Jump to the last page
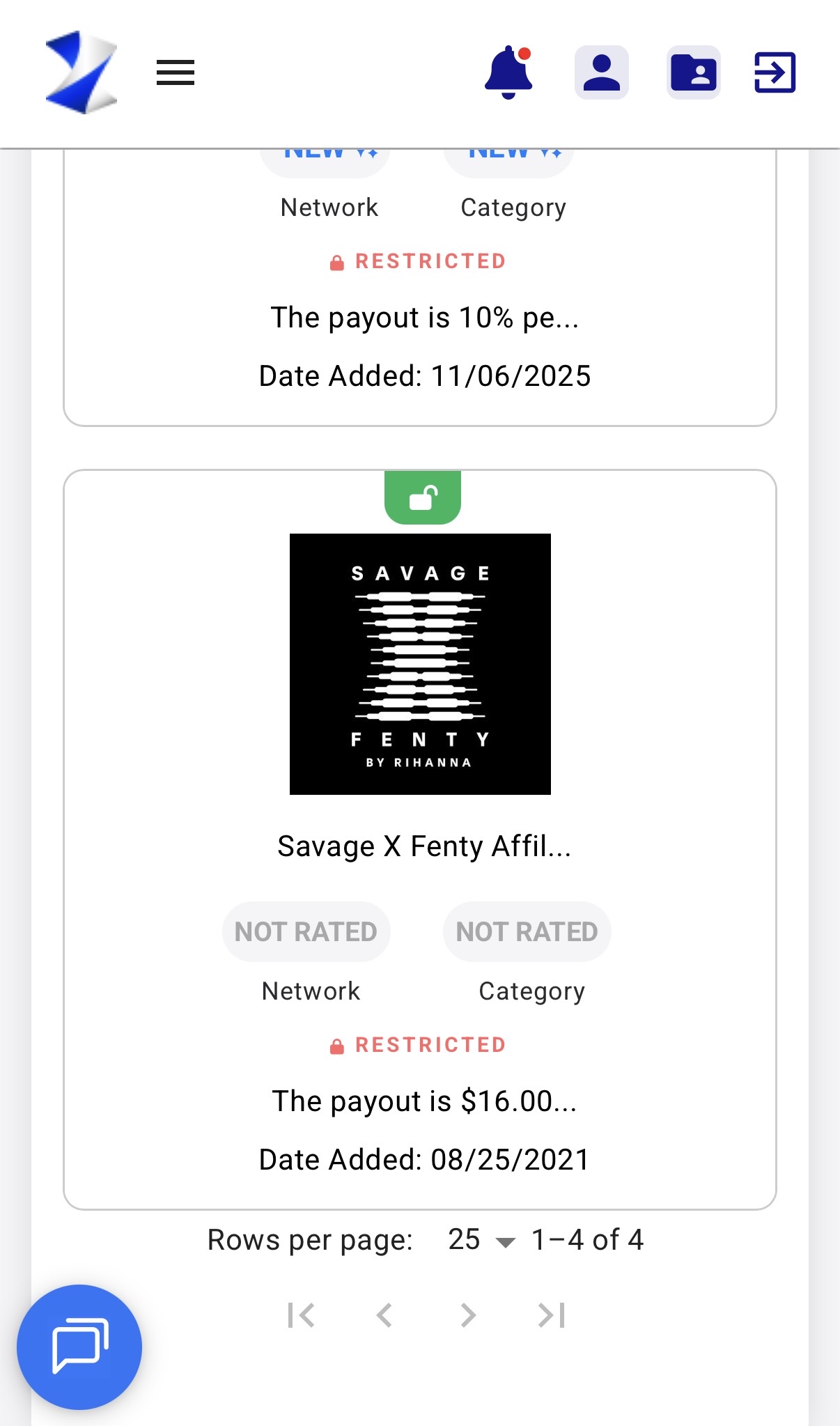The image size is (840, 1426). click(552, 1315)
